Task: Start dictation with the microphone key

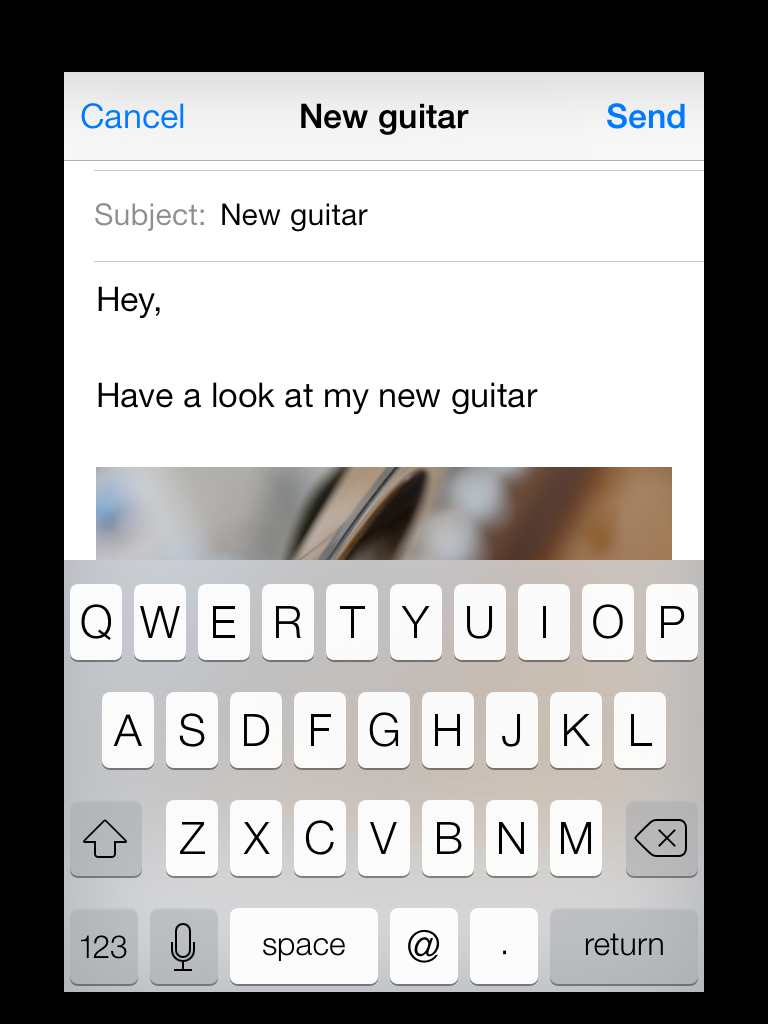Action: [x=183, y=946]
